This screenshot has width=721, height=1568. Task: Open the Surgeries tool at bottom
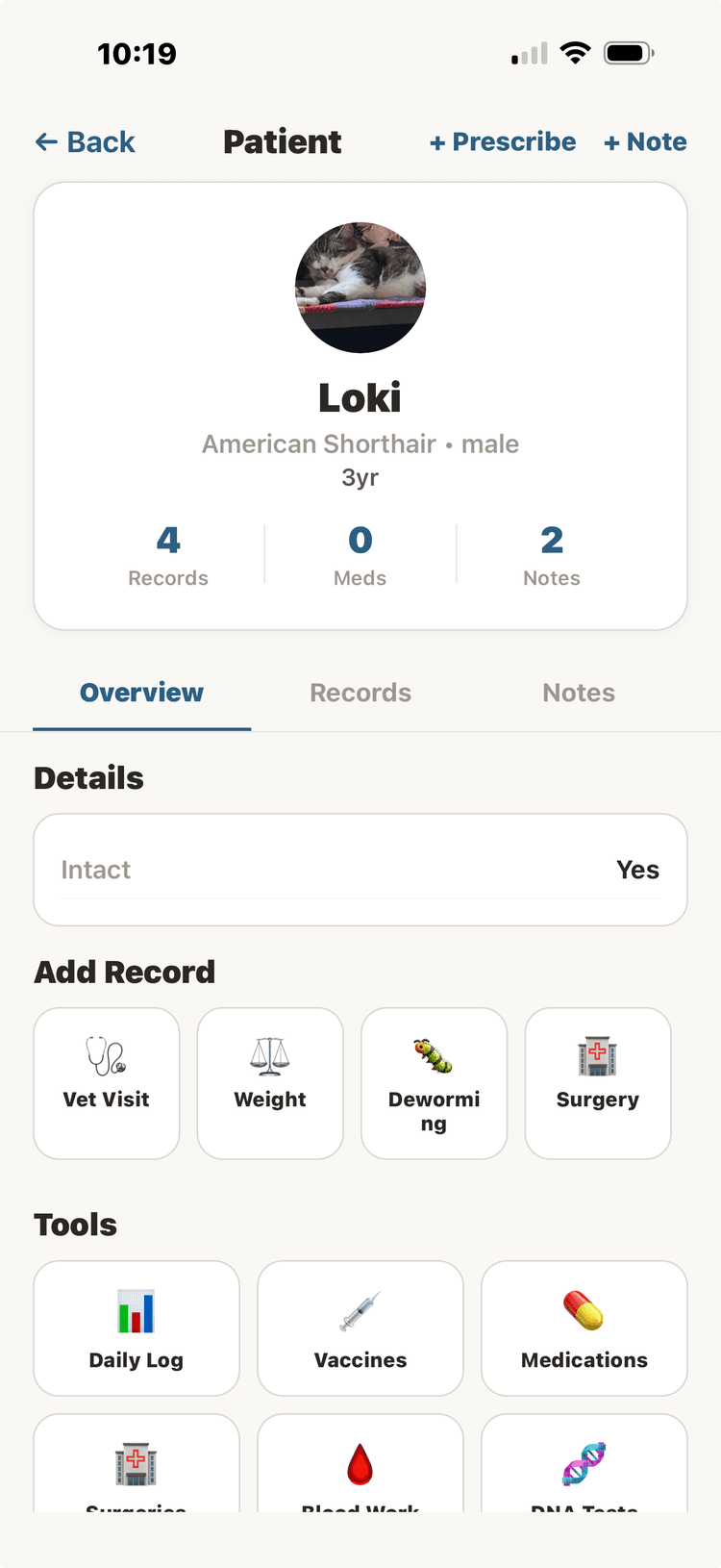coord(136,1460)
